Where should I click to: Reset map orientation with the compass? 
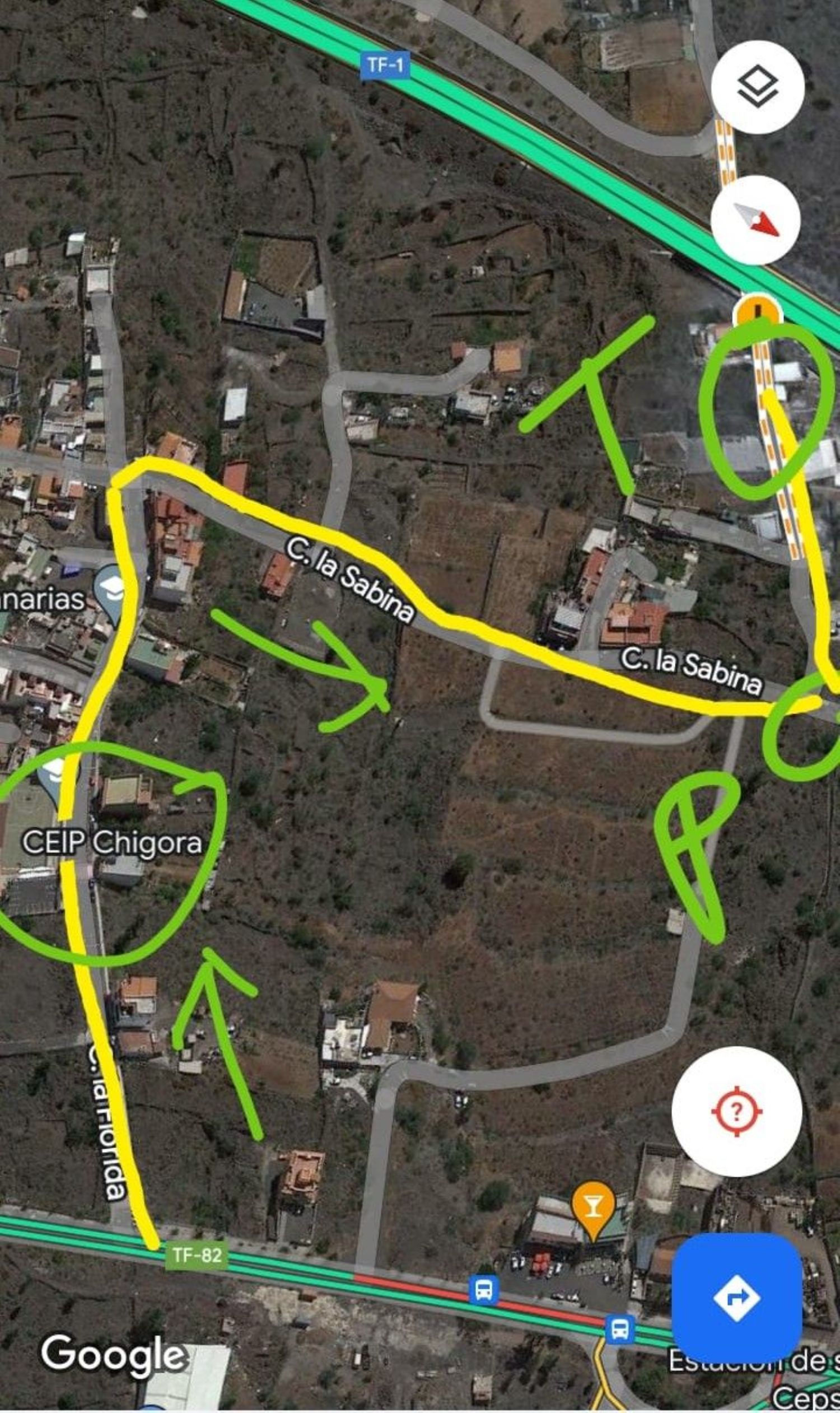(755, 220)
